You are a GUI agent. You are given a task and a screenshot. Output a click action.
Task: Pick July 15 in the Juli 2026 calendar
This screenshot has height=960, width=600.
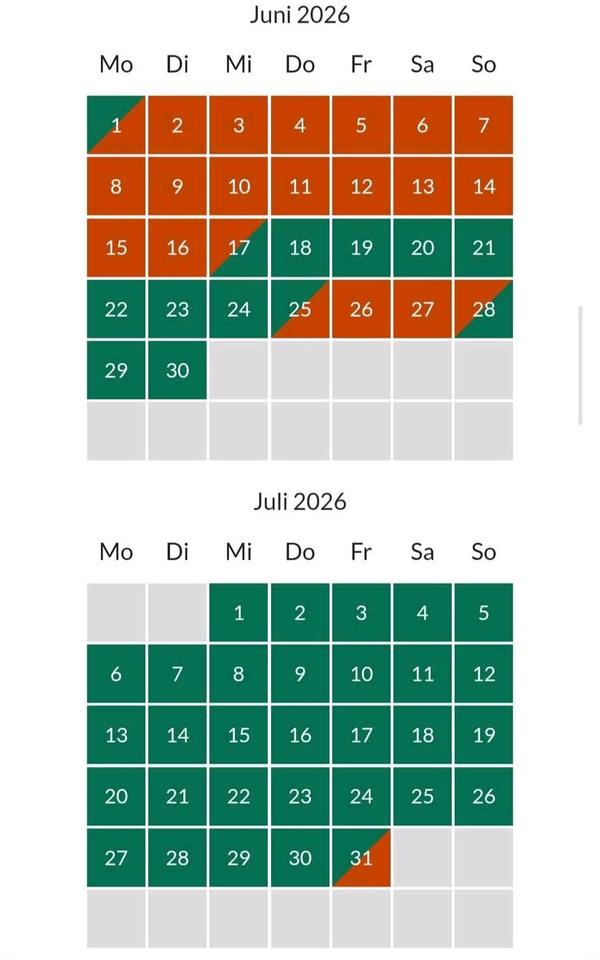pyautogui.click(x=238, y=735)
